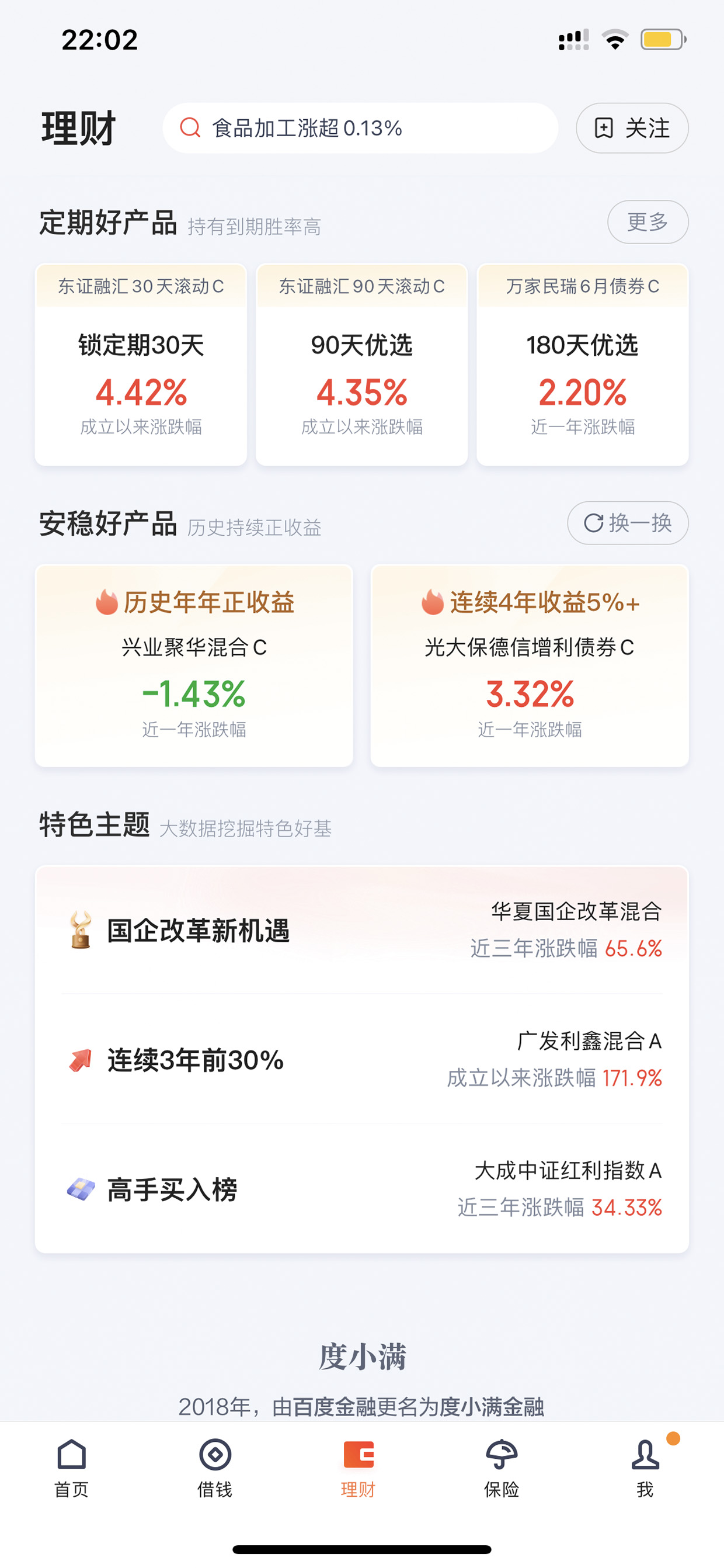
Task: Switch to the 借钱 tab
Action: (215, 1468)
